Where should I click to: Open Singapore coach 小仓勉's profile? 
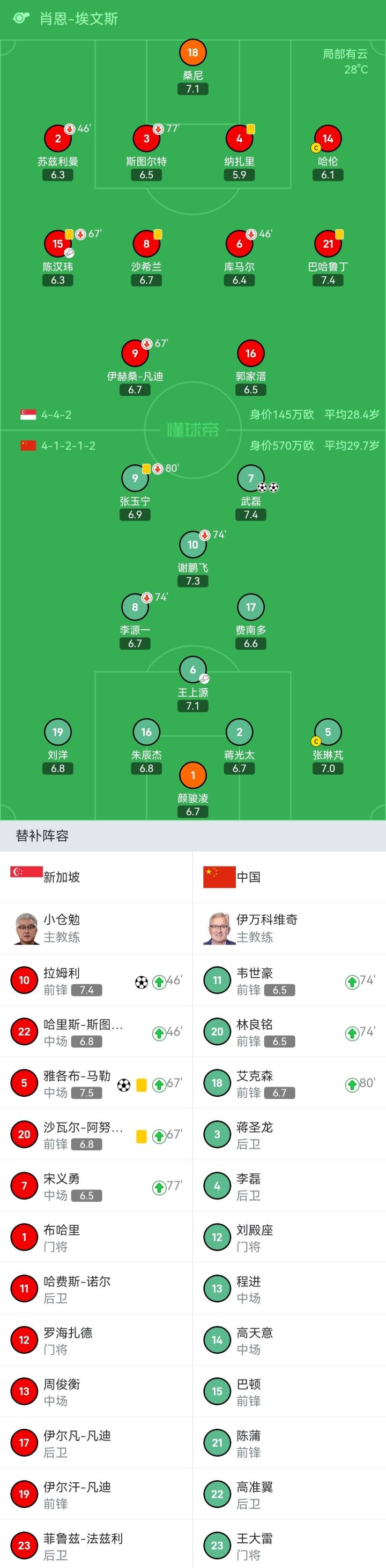coord(96,928)
